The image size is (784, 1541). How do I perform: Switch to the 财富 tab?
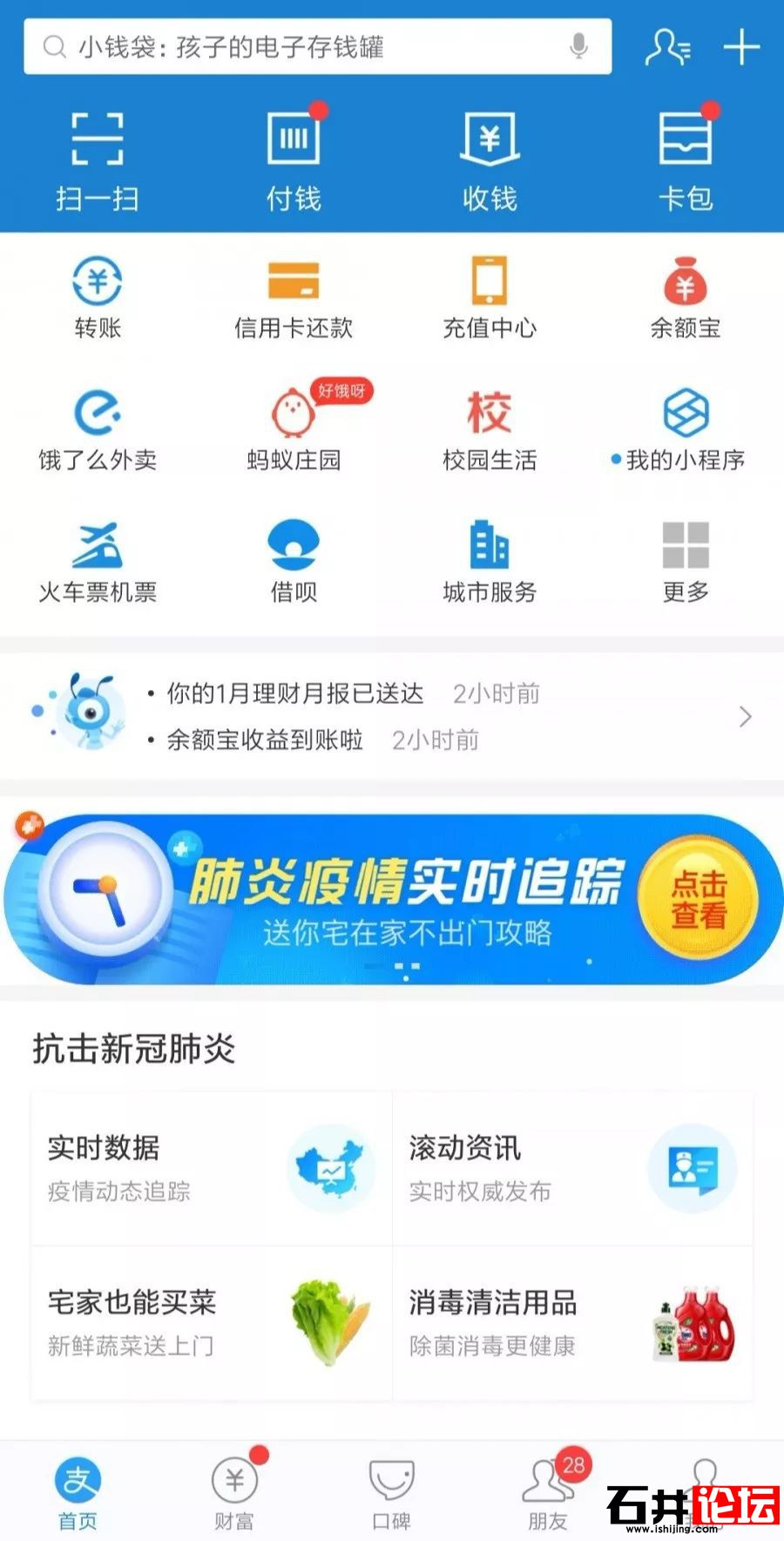[234, 1492]
